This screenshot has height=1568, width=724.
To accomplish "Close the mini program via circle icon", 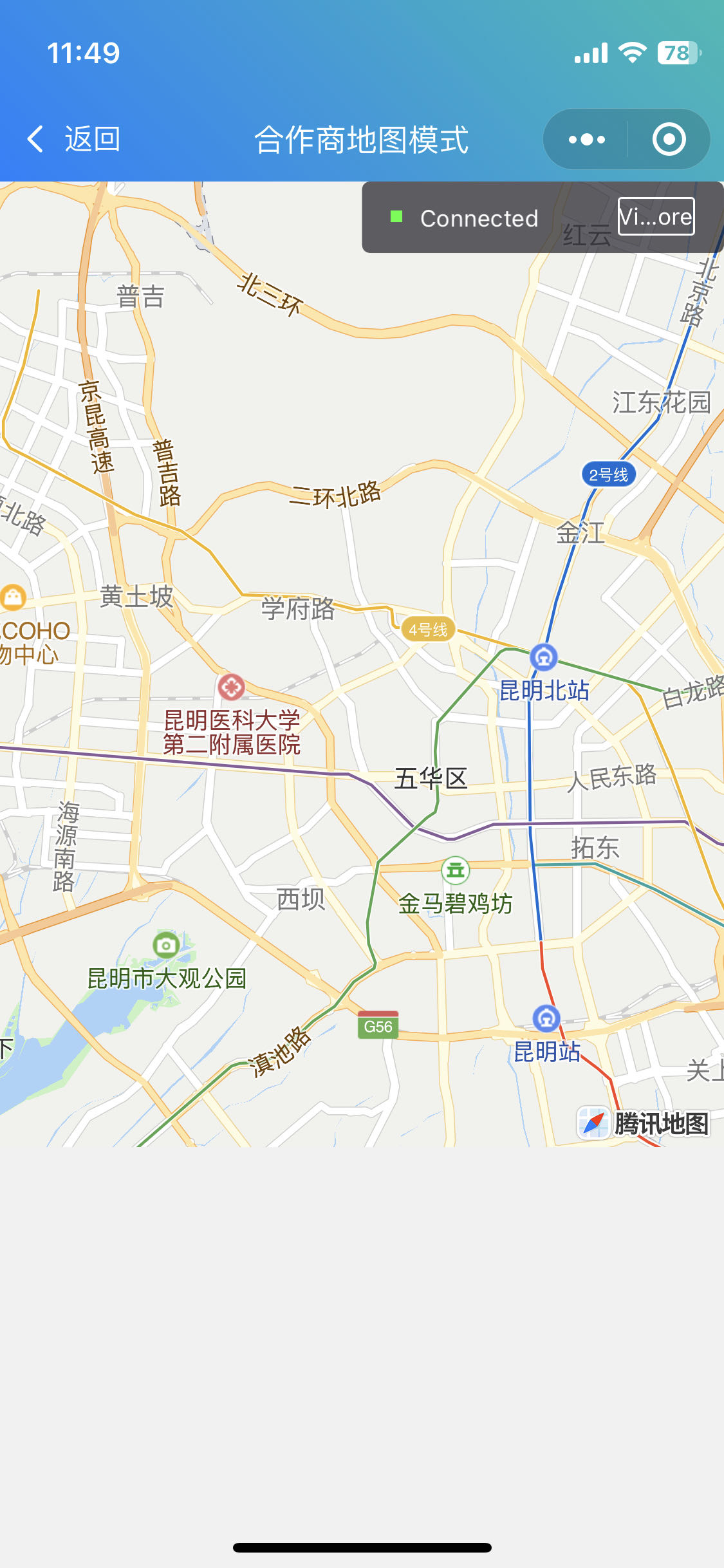I will point(669,139).
